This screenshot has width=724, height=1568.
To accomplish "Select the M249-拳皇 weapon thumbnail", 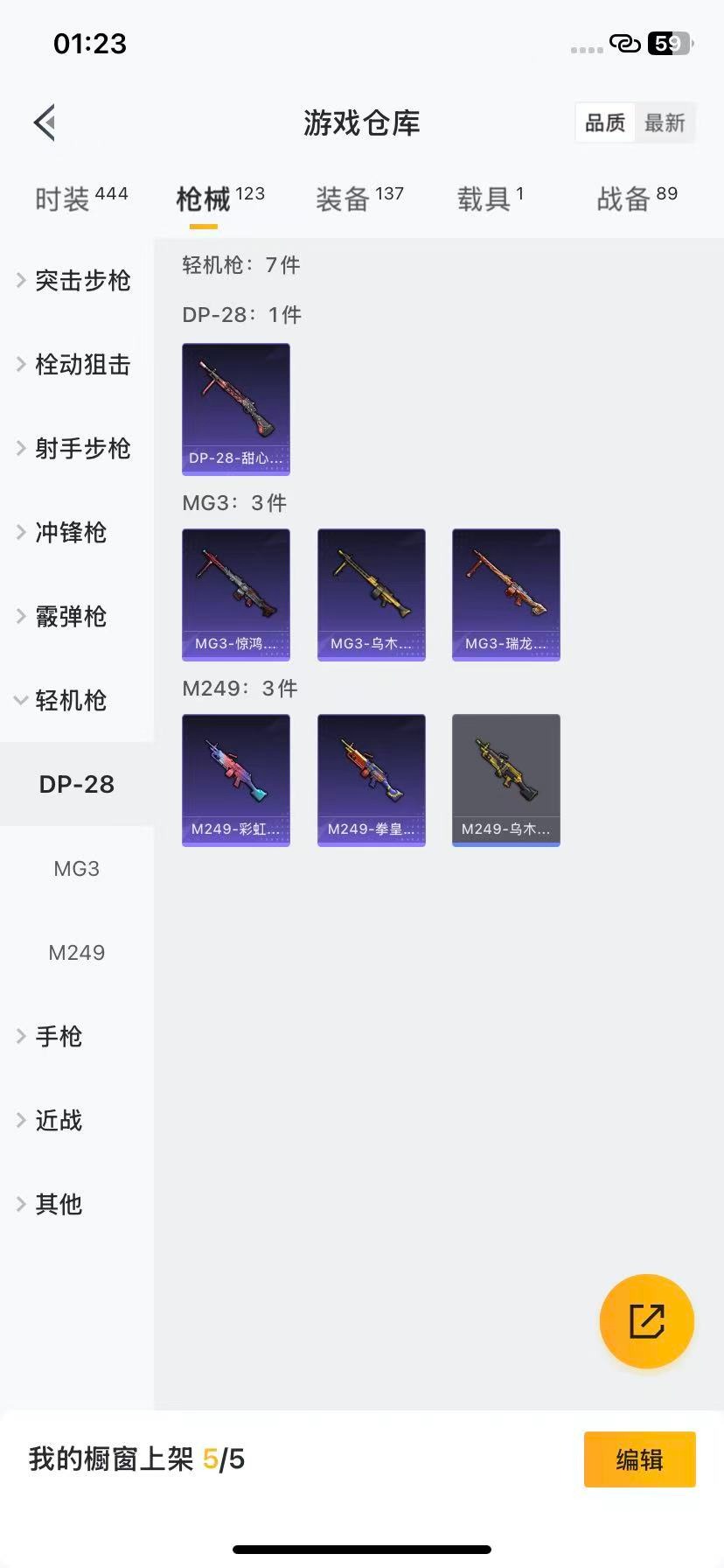I will (x=371, y=780).
